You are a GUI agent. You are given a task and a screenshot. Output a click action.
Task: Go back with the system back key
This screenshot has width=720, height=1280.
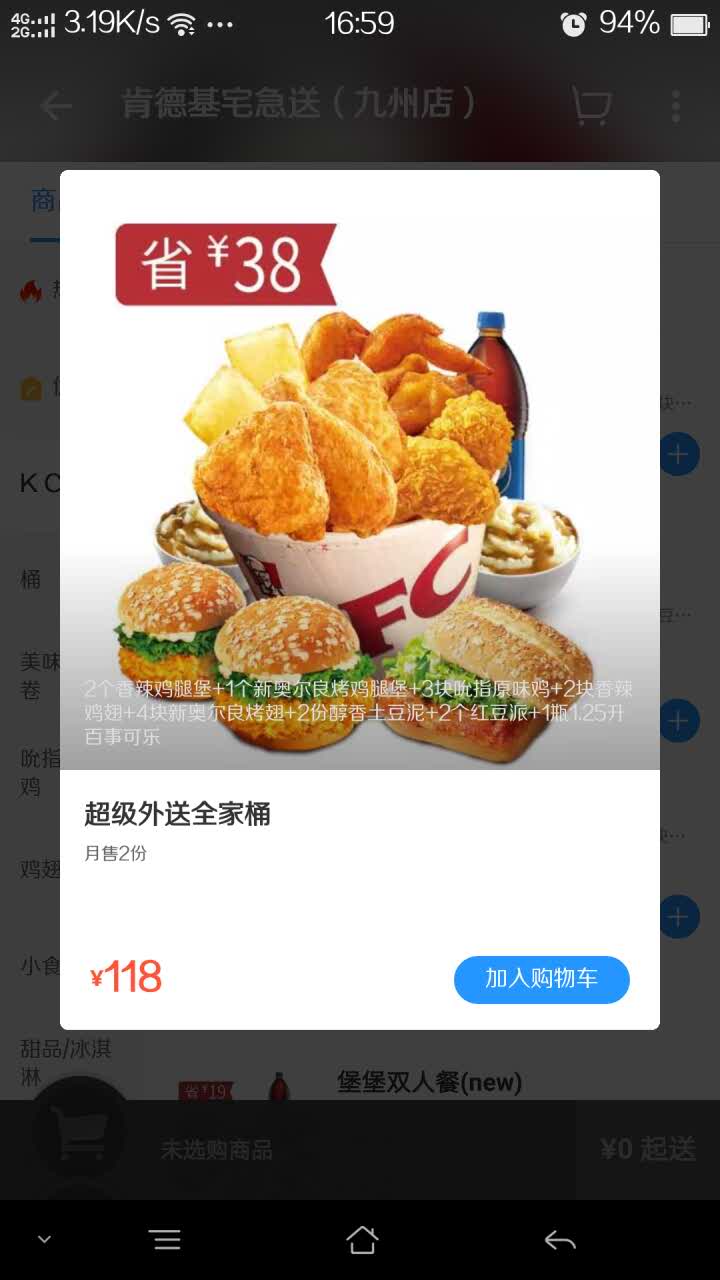(x=560, y=1241)
